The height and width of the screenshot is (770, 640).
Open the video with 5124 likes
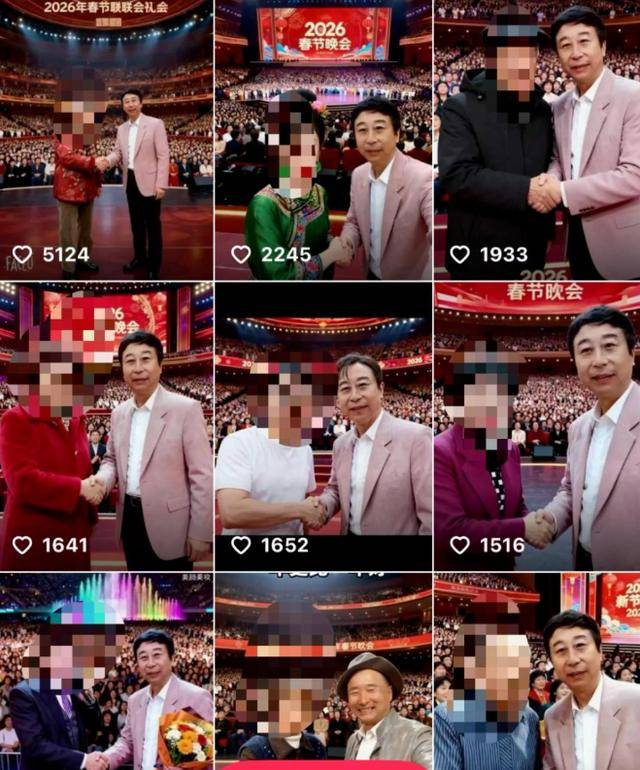tap(106, 140)
